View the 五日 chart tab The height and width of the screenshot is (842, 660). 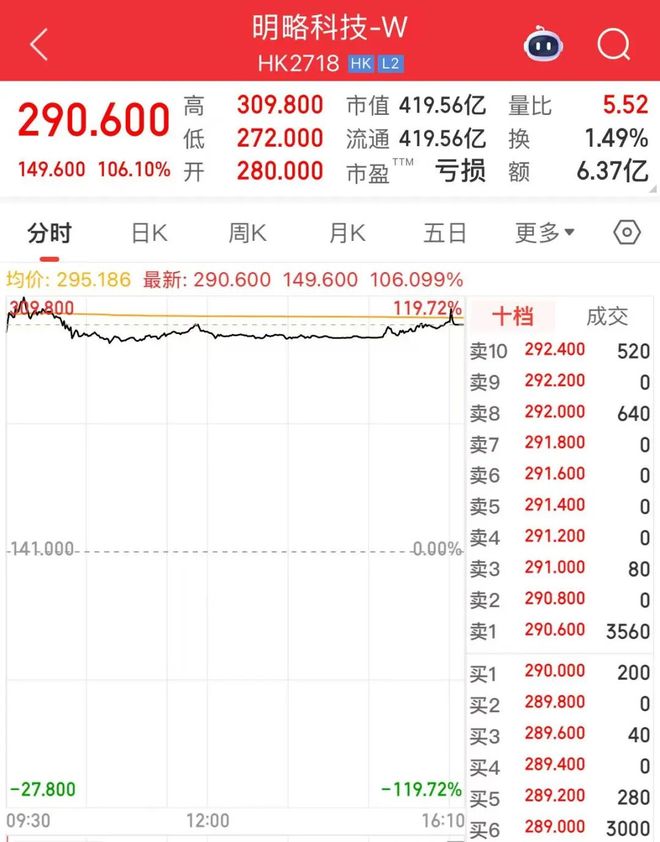(x=445, y=233)
